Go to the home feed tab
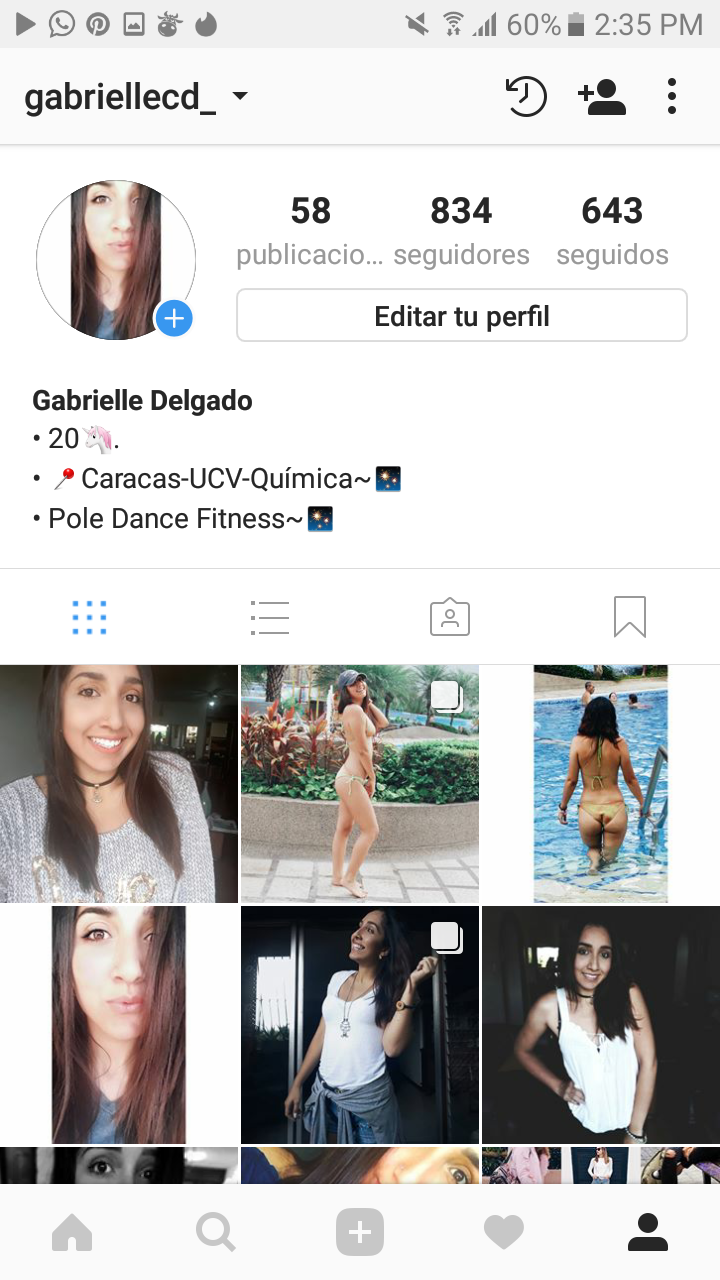This screenshot has width=720, height=1280. click(72, 1232)
